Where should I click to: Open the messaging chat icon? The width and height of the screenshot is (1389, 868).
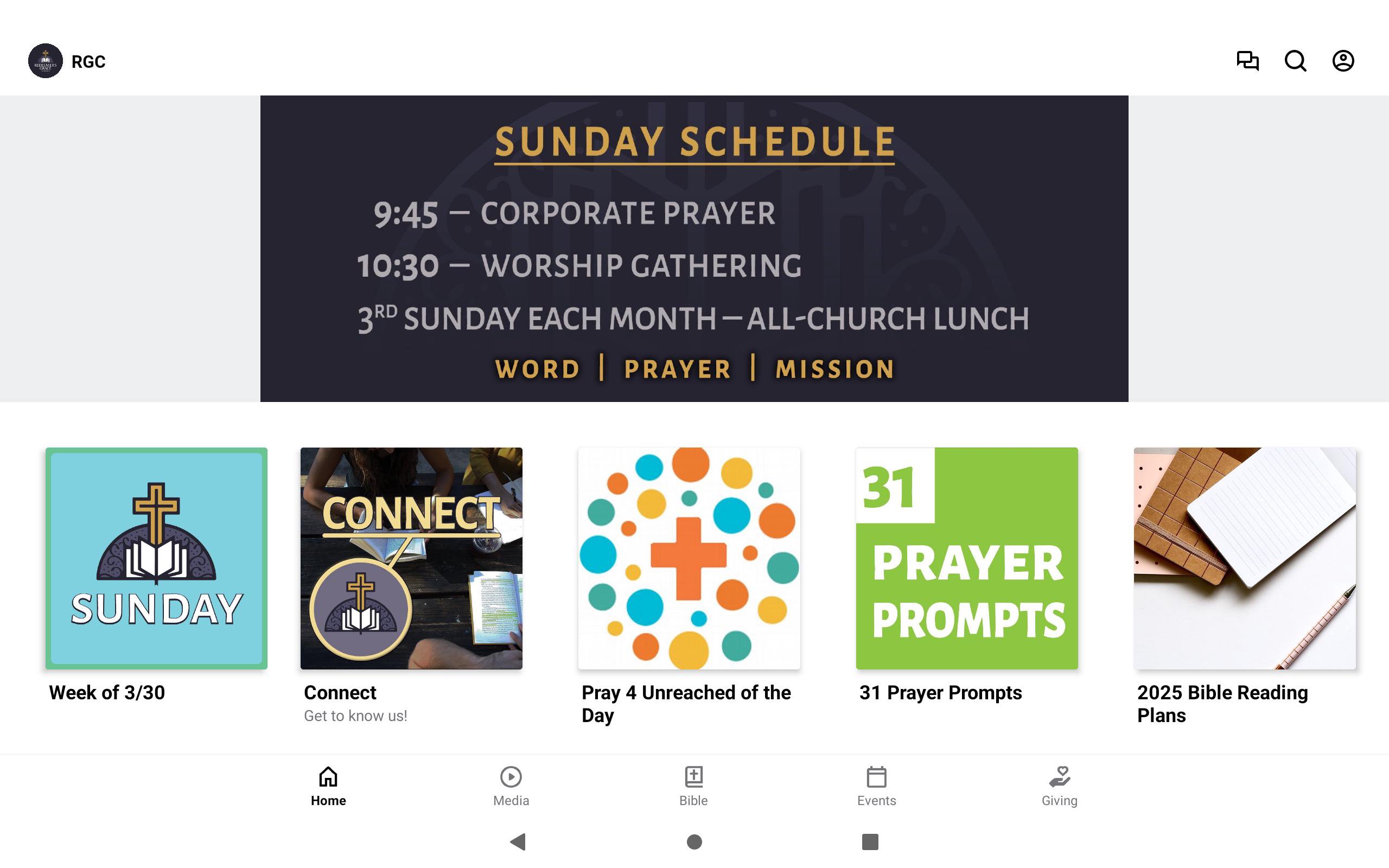[1247, 61]
